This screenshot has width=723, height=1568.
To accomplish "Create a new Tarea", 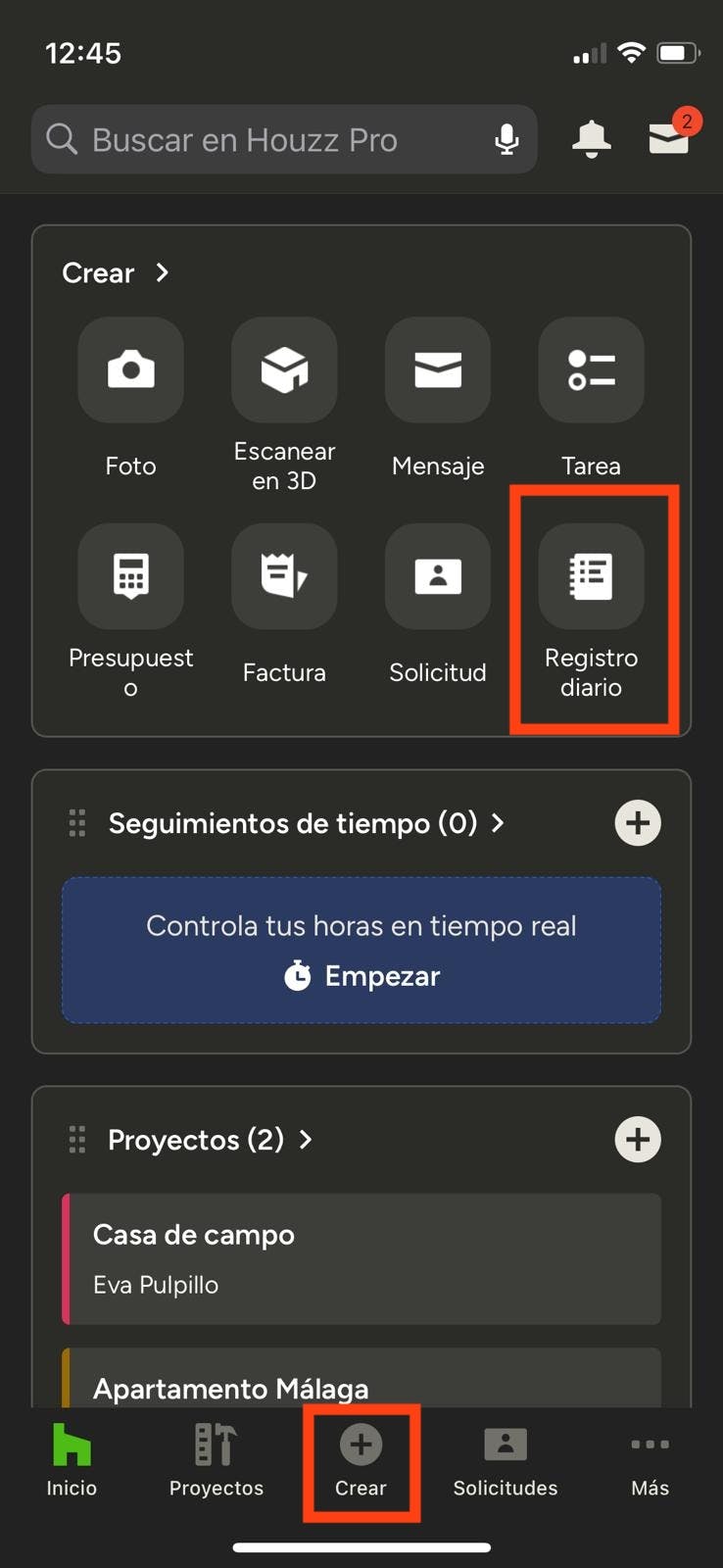I will (591, 371).
